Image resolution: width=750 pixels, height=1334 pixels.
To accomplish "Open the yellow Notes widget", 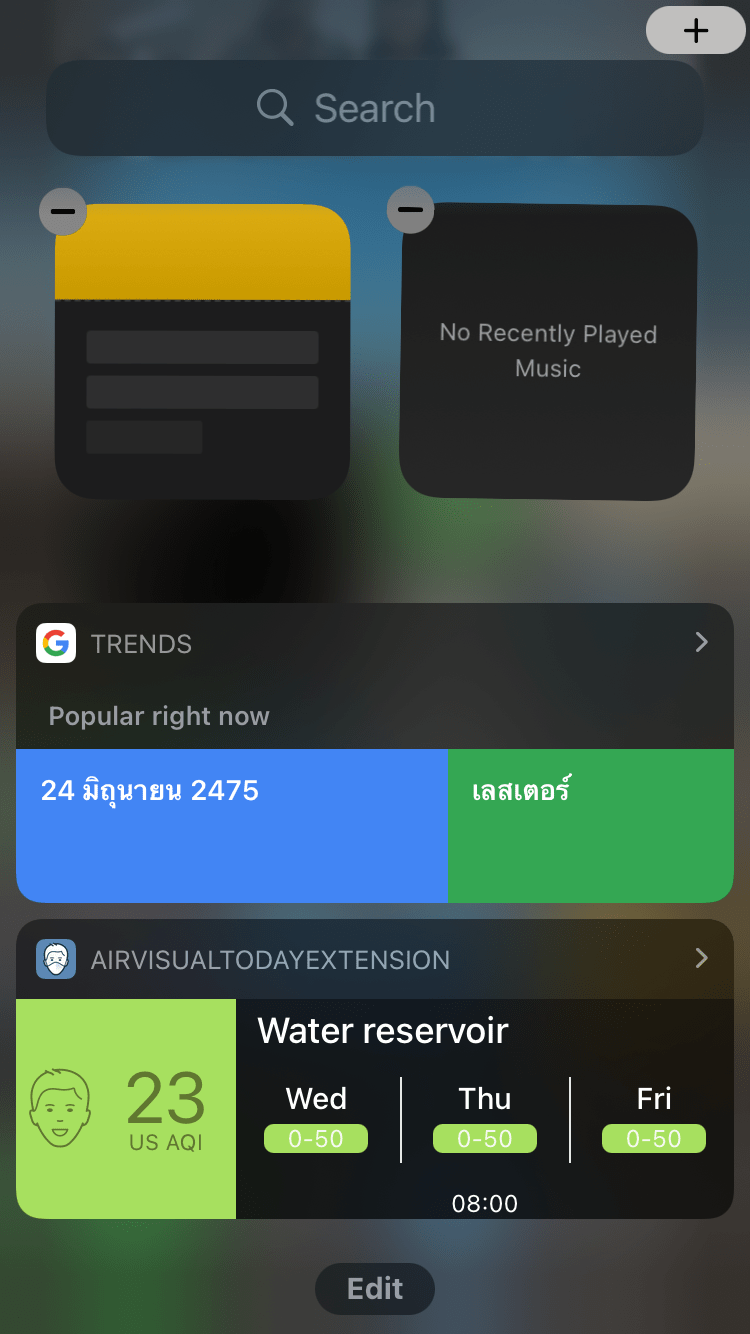I will 202,360.
